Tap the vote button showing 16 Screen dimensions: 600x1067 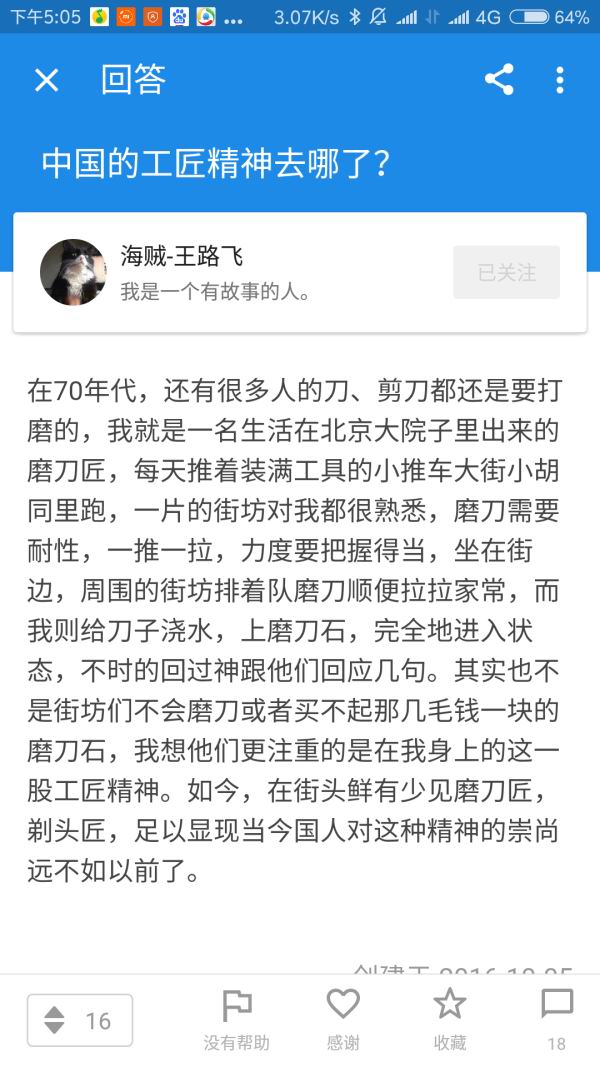(80, 1020)
